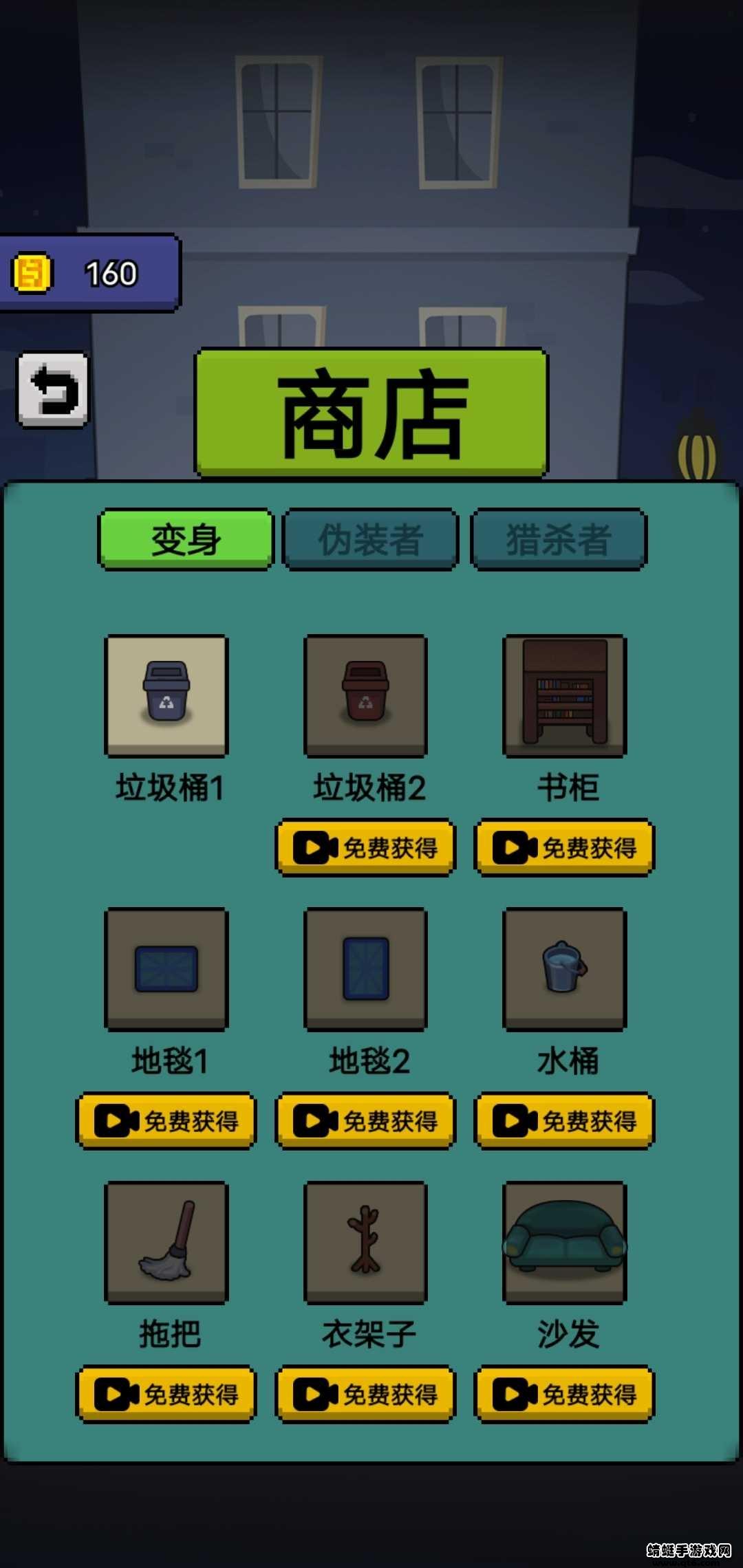Screen dimensions: 743x1568
Task: Open the 书柜 item tile
Action: coord(565,695)
